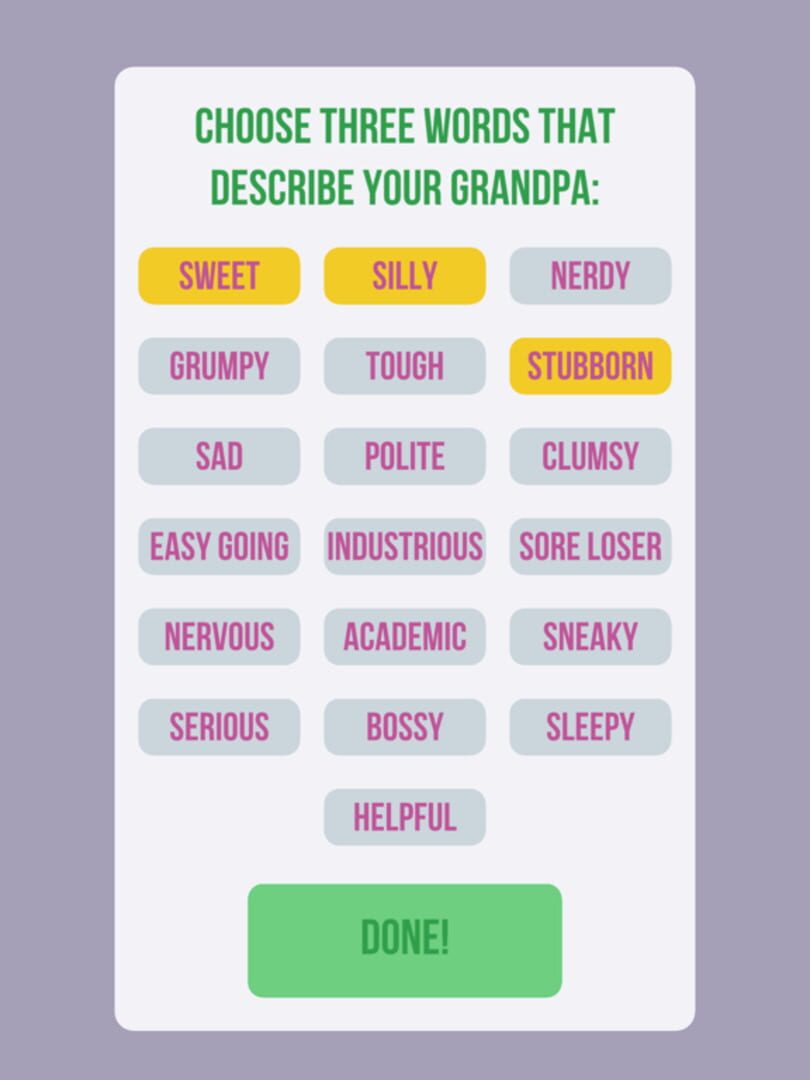Choose Polite for grandpa
The height and width of the screenshot is (1080, 810).
click(404, 456)
